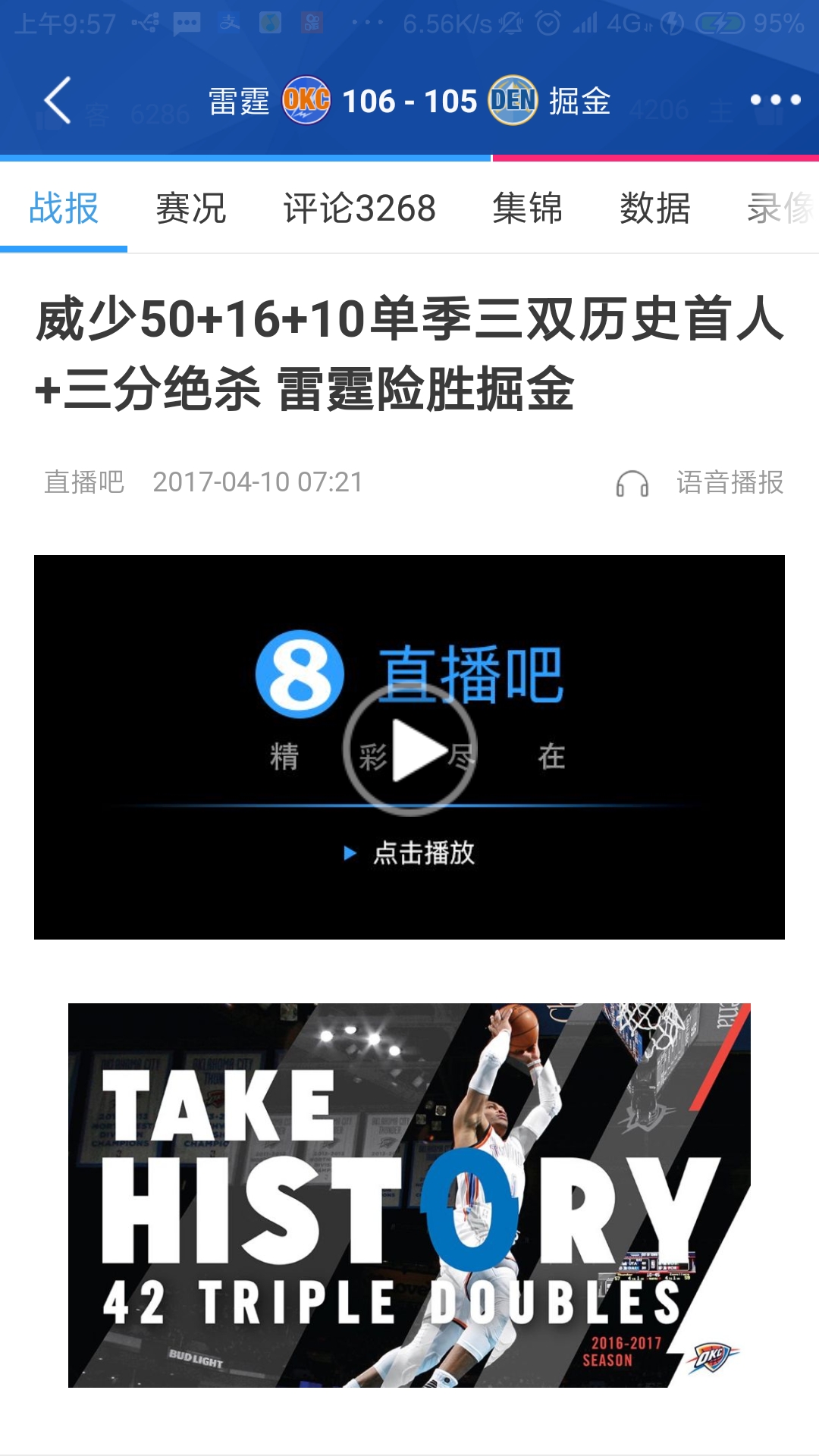Start 语音播报 voice reading

[701, 483]
